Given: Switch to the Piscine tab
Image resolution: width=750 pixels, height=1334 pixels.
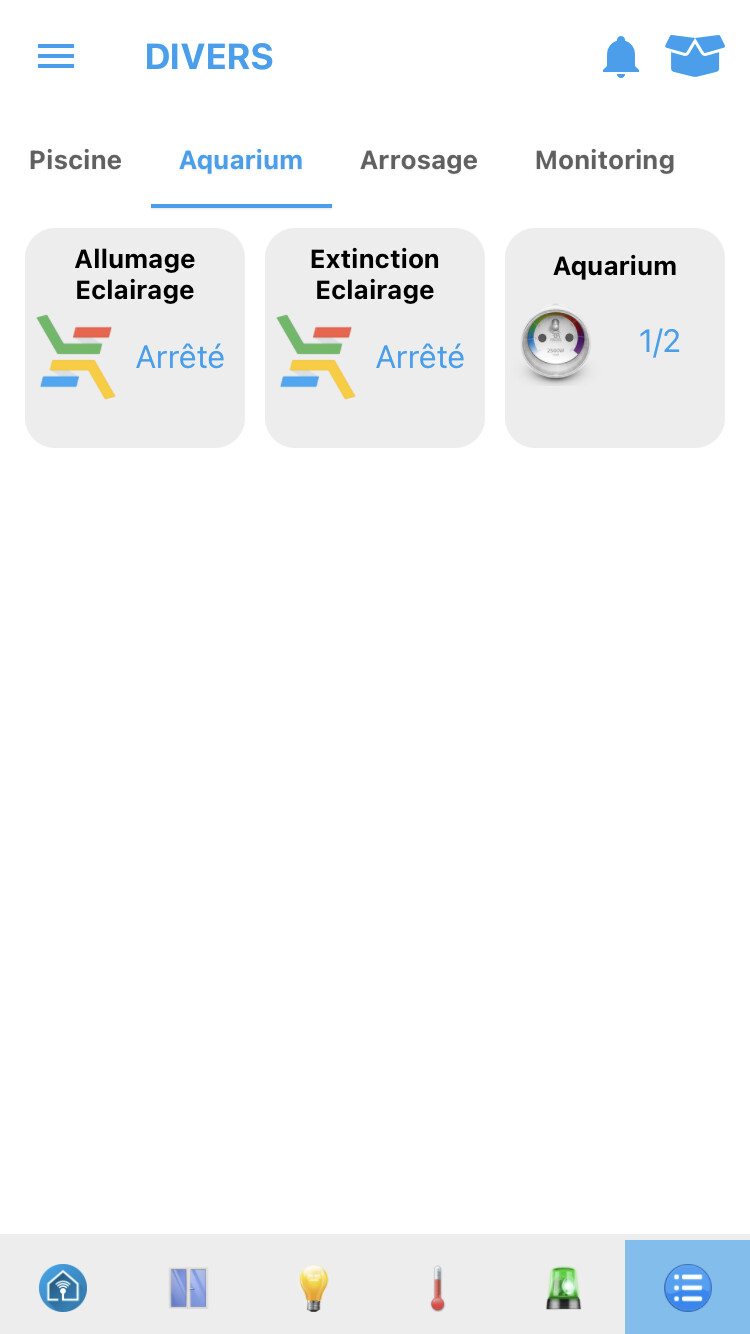Looking at the screenshot, I should 76,160.
